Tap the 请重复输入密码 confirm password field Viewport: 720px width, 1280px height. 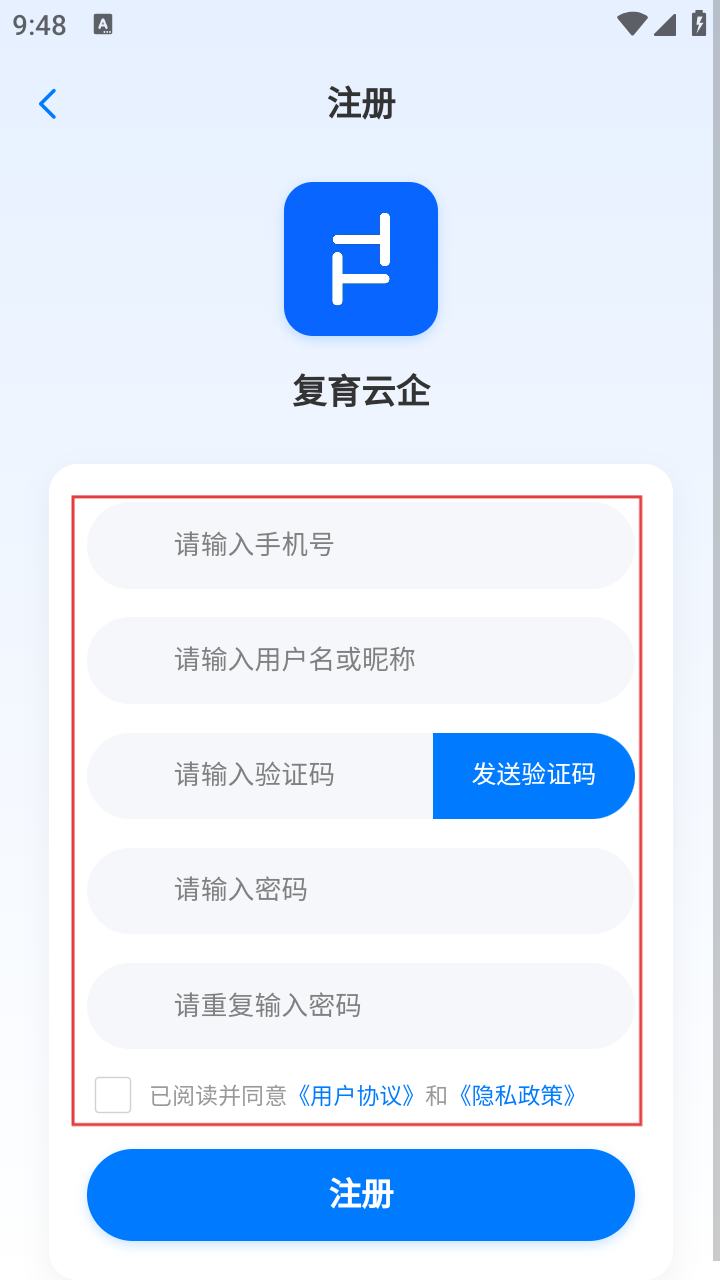tap(360, 1005)
